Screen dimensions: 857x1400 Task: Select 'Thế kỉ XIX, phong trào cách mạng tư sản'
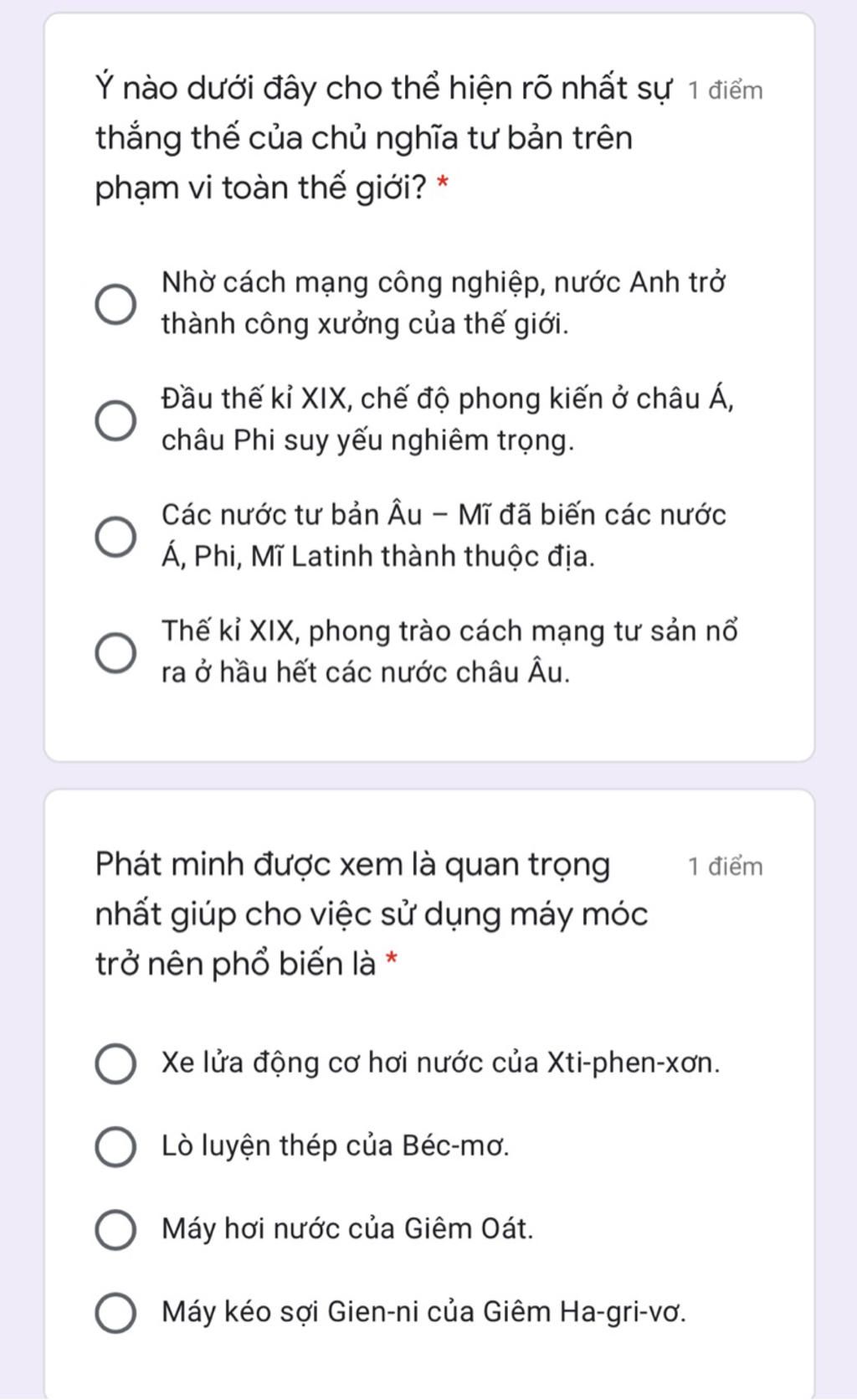[x=115, y=652]
